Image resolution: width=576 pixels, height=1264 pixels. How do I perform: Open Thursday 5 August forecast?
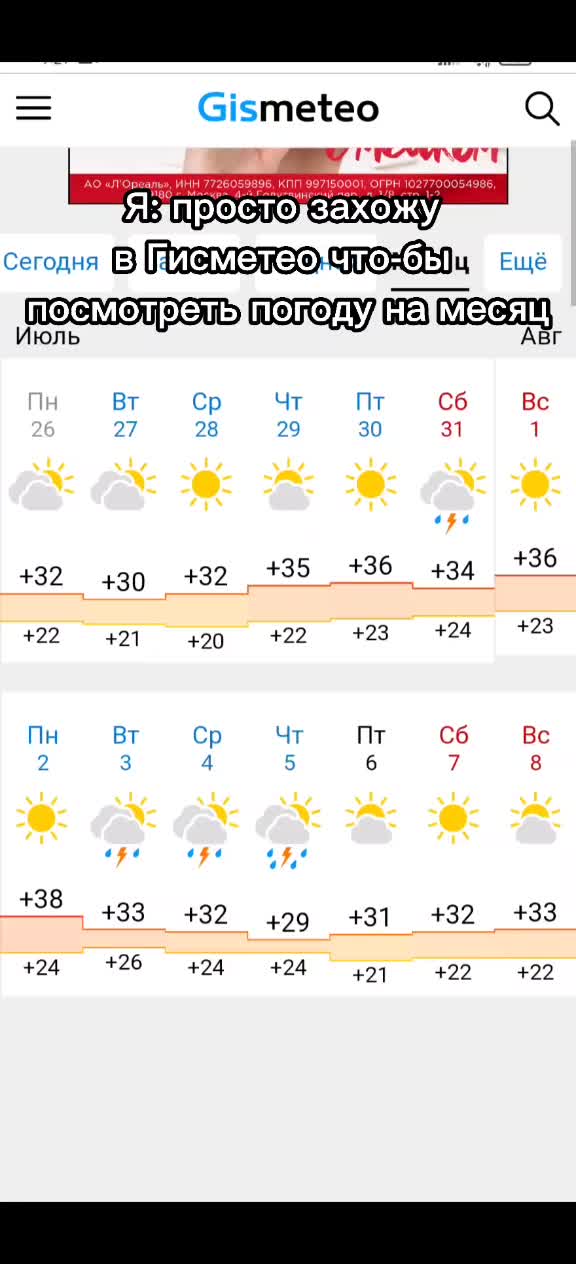pos(288,844)
